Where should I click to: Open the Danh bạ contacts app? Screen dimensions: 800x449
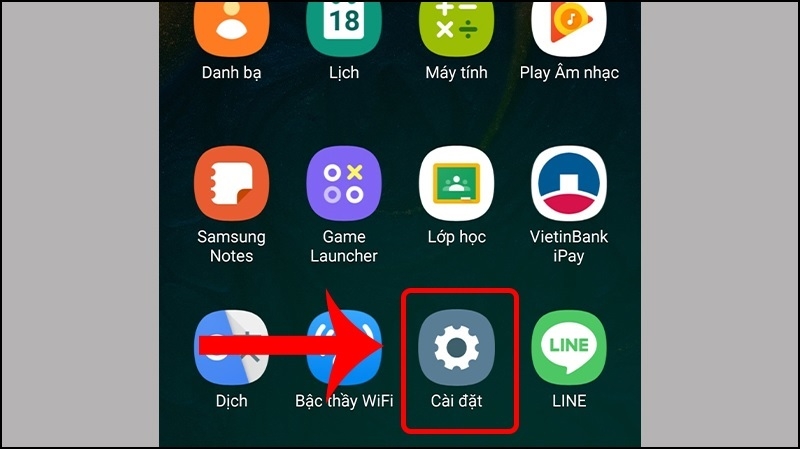tap(233, 26)
